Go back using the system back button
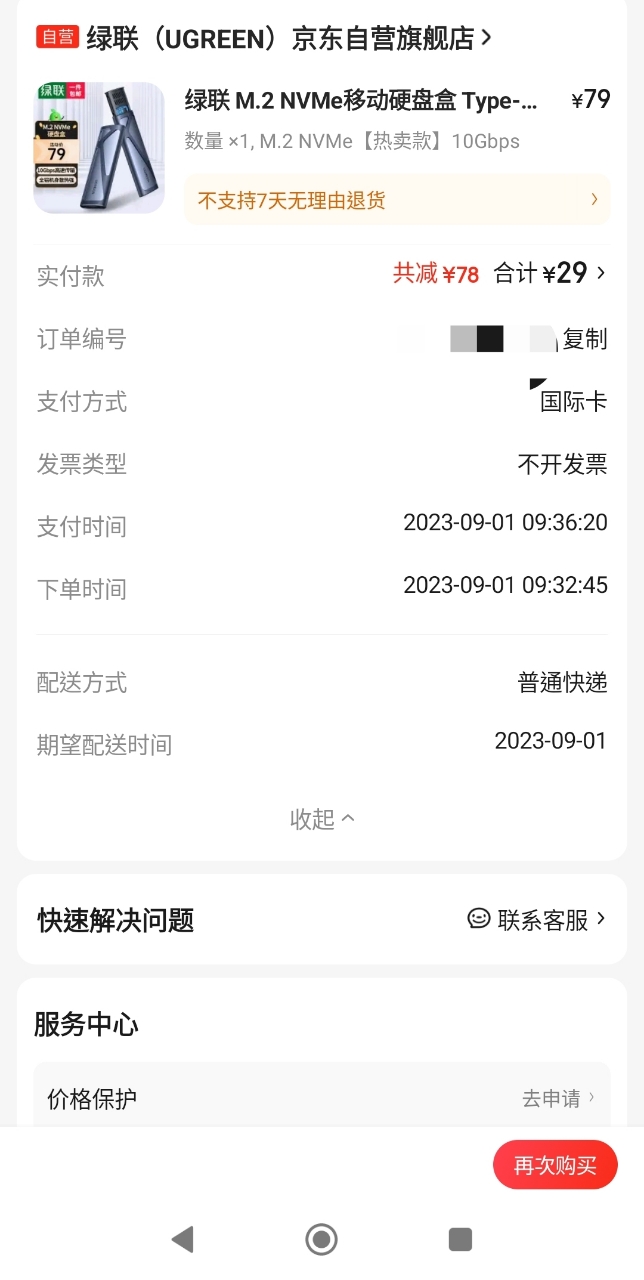 tap(182, 1240)
